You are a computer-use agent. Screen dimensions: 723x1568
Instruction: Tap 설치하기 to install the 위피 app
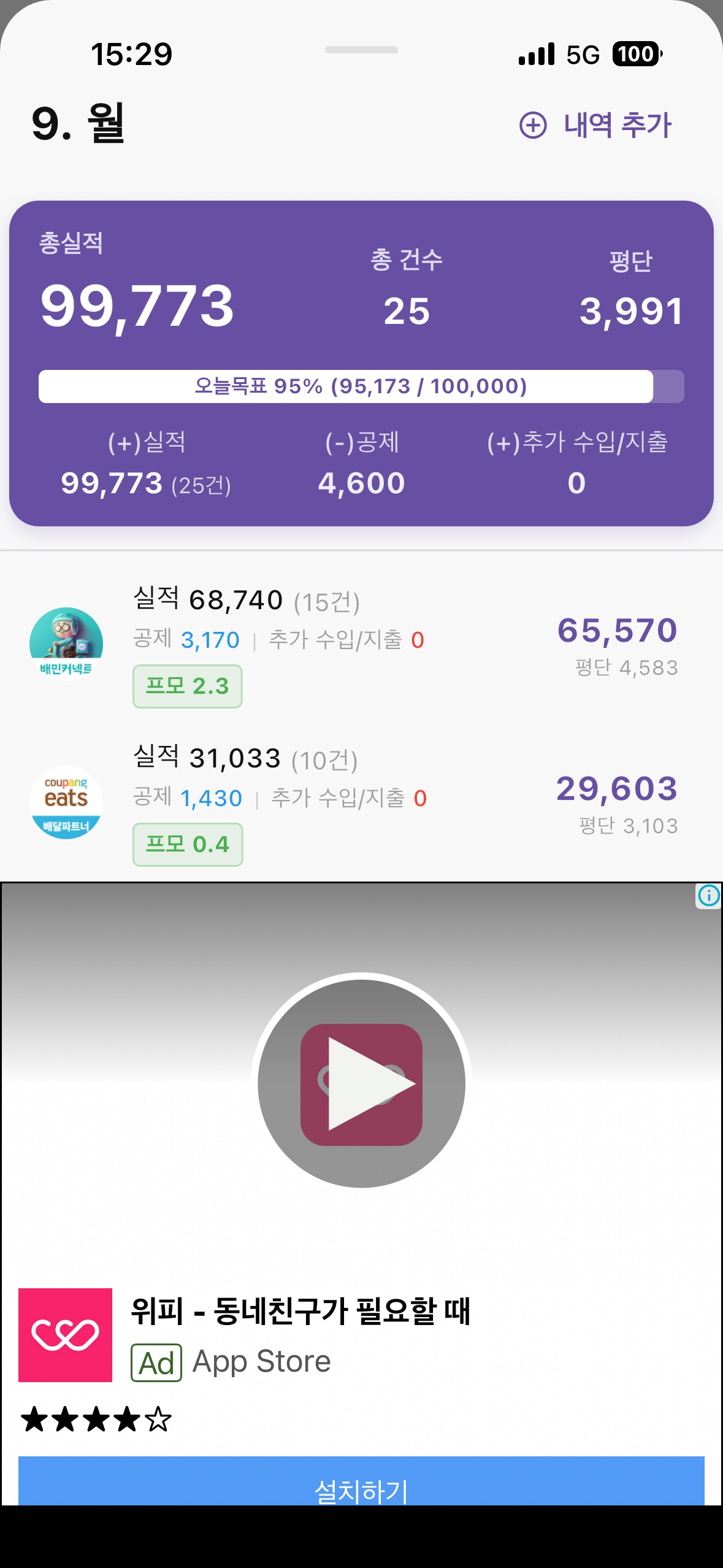361,1483
